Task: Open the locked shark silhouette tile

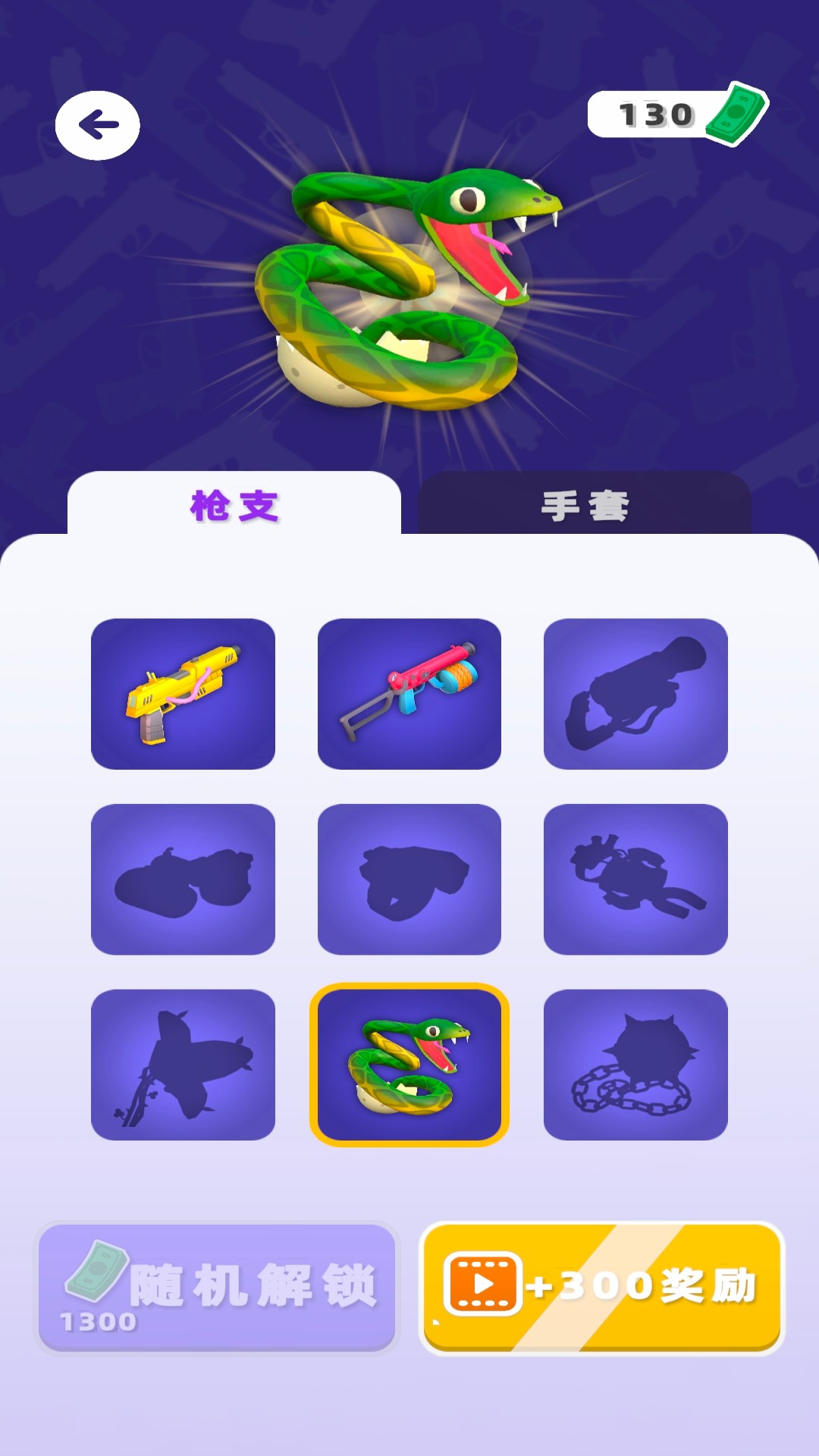Action: coord(183,1065)
